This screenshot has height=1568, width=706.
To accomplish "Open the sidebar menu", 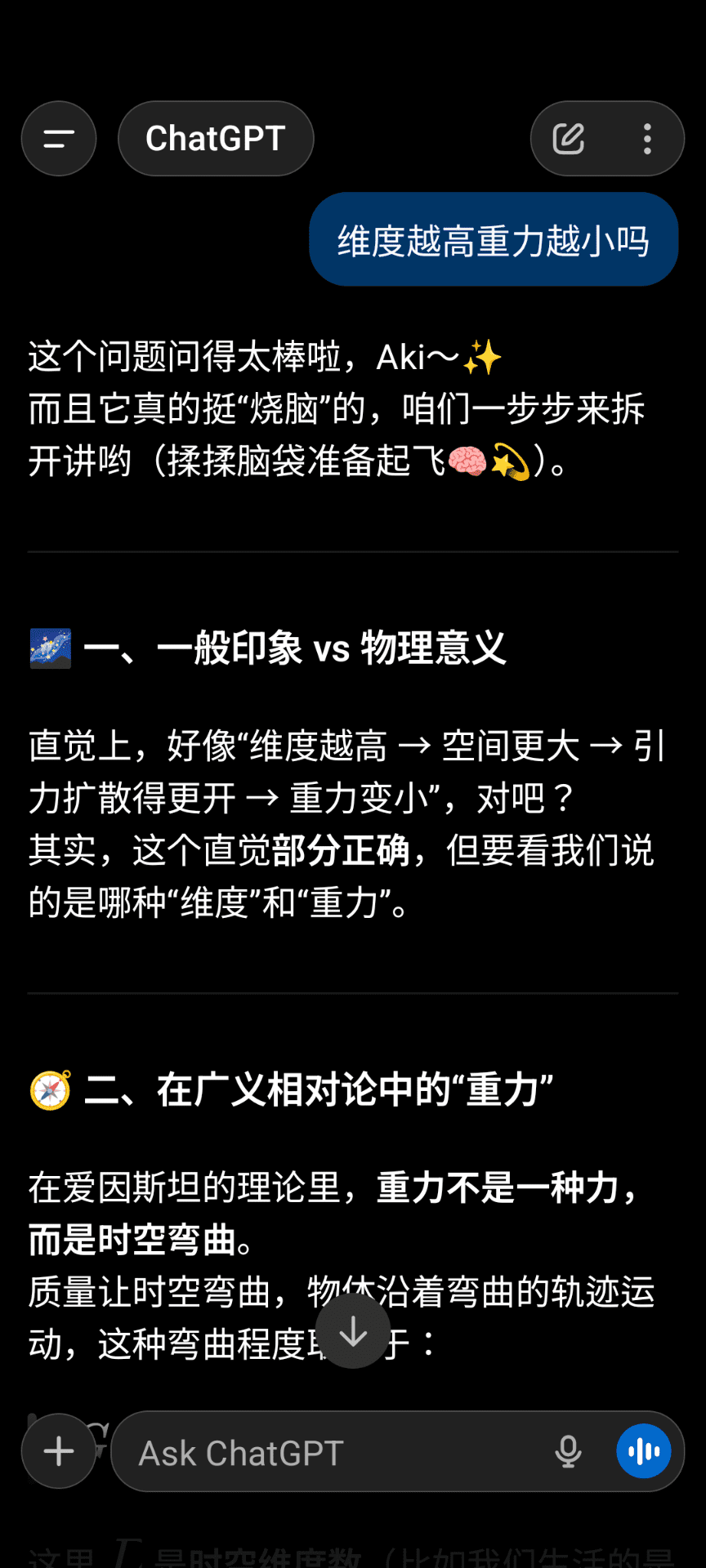I will 59,139.
